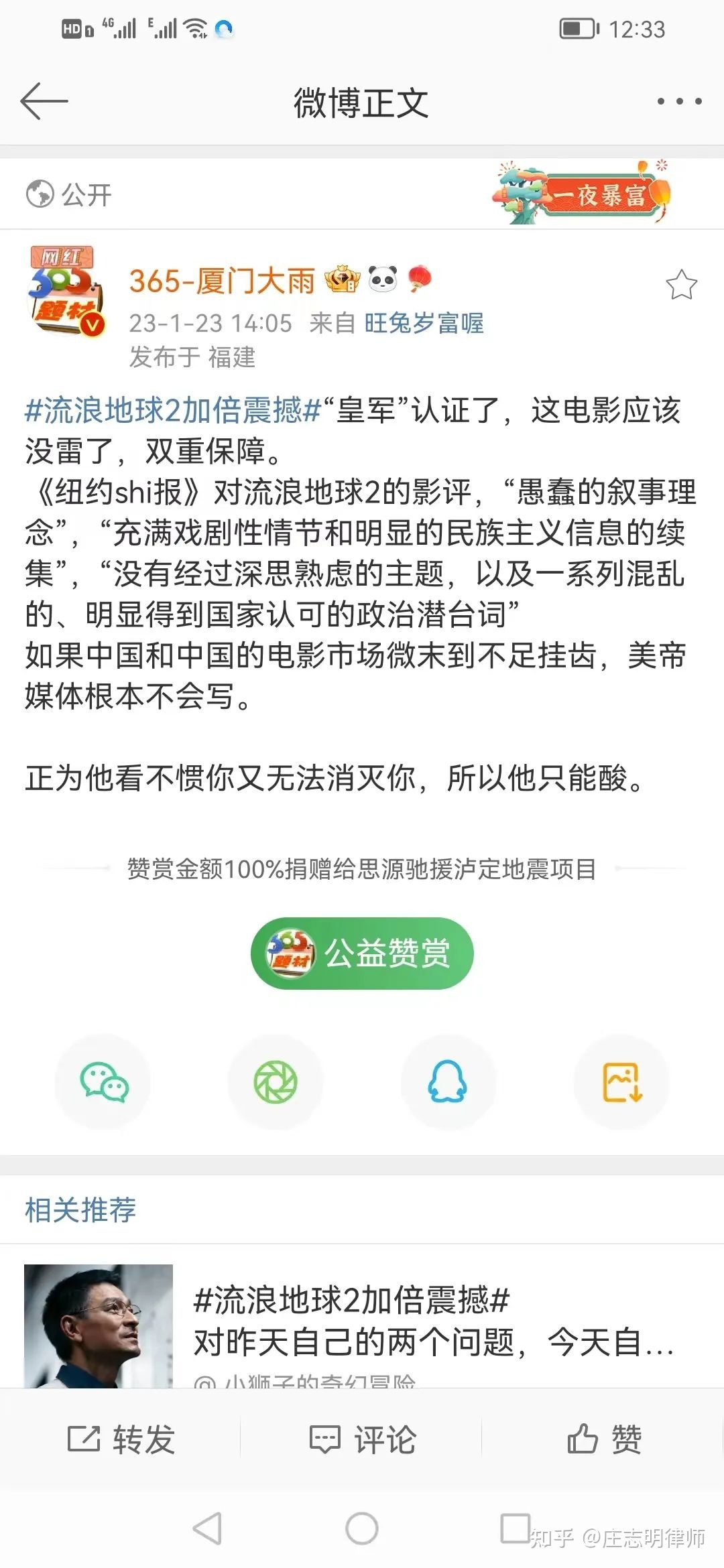Open the recommended post with the man's photo
The image size is (724, 1568).
click(x=362, y=1323)
